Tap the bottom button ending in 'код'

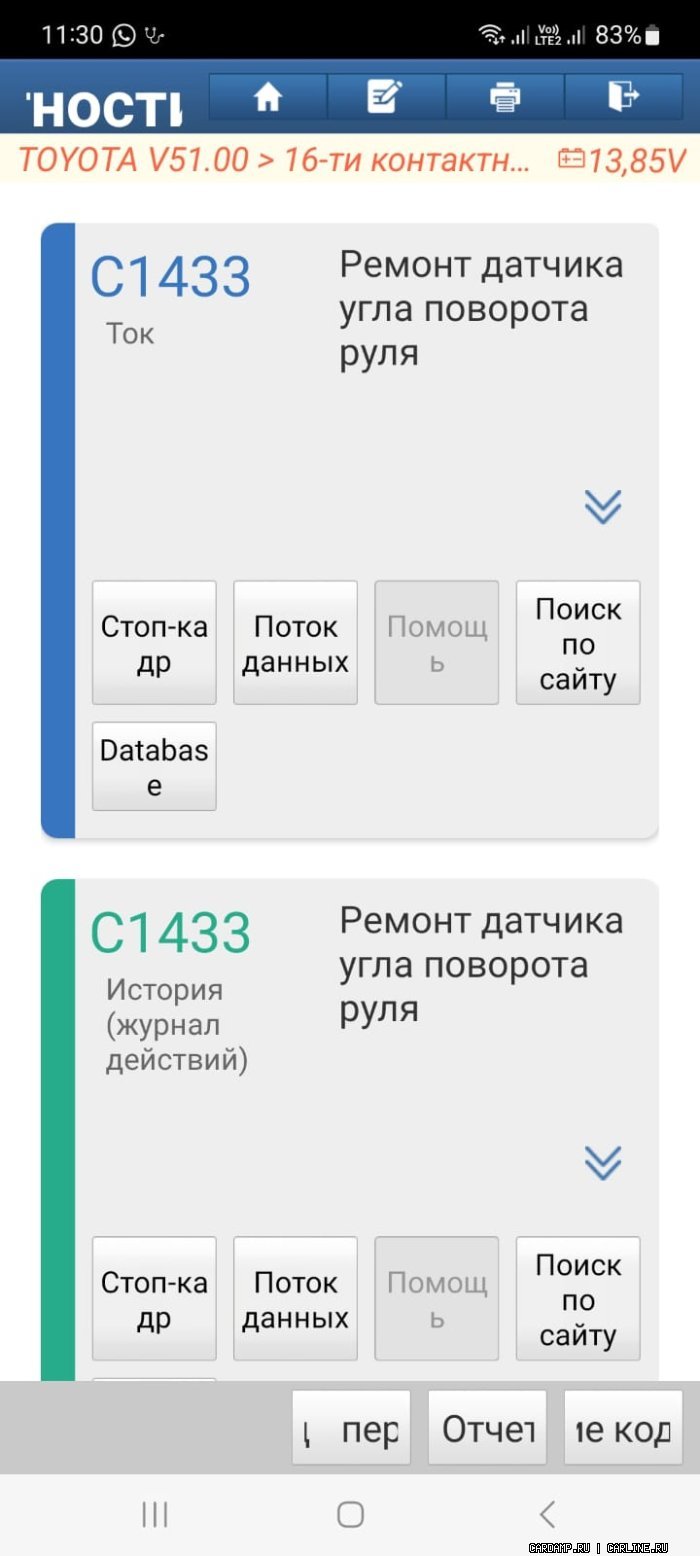pos(623,1428)
